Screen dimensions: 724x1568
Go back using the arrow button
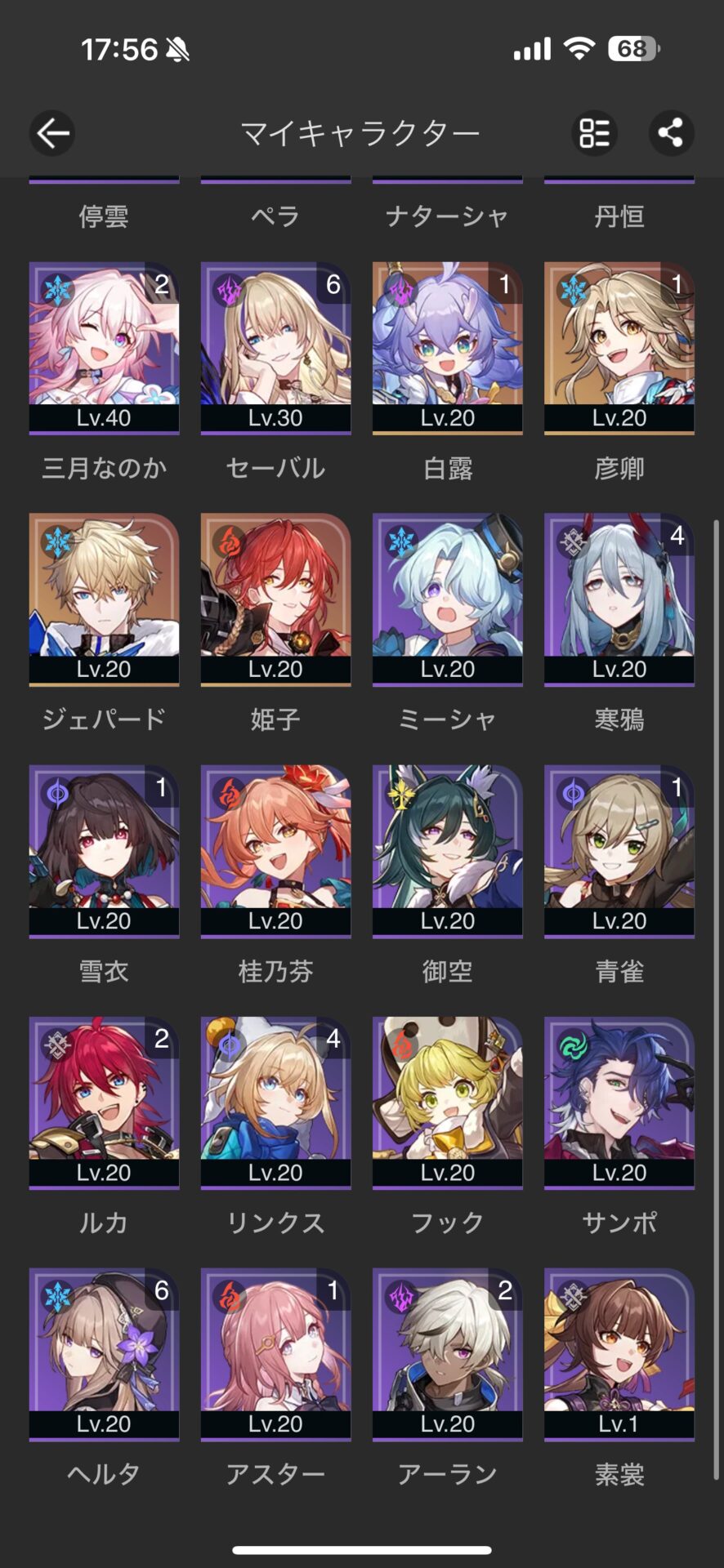pos(53,133)
